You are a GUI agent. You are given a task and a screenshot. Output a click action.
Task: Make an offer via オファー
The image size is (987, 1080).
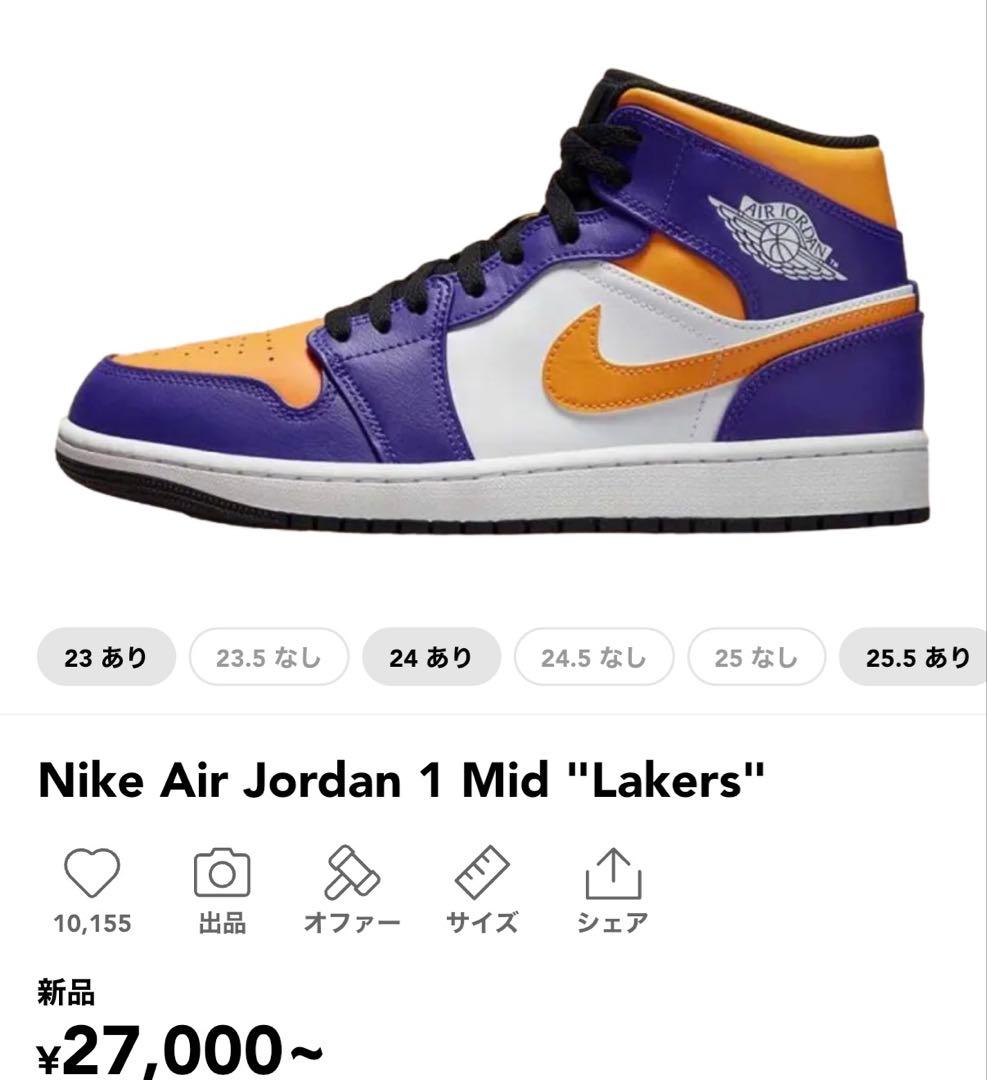coord(352,874)
